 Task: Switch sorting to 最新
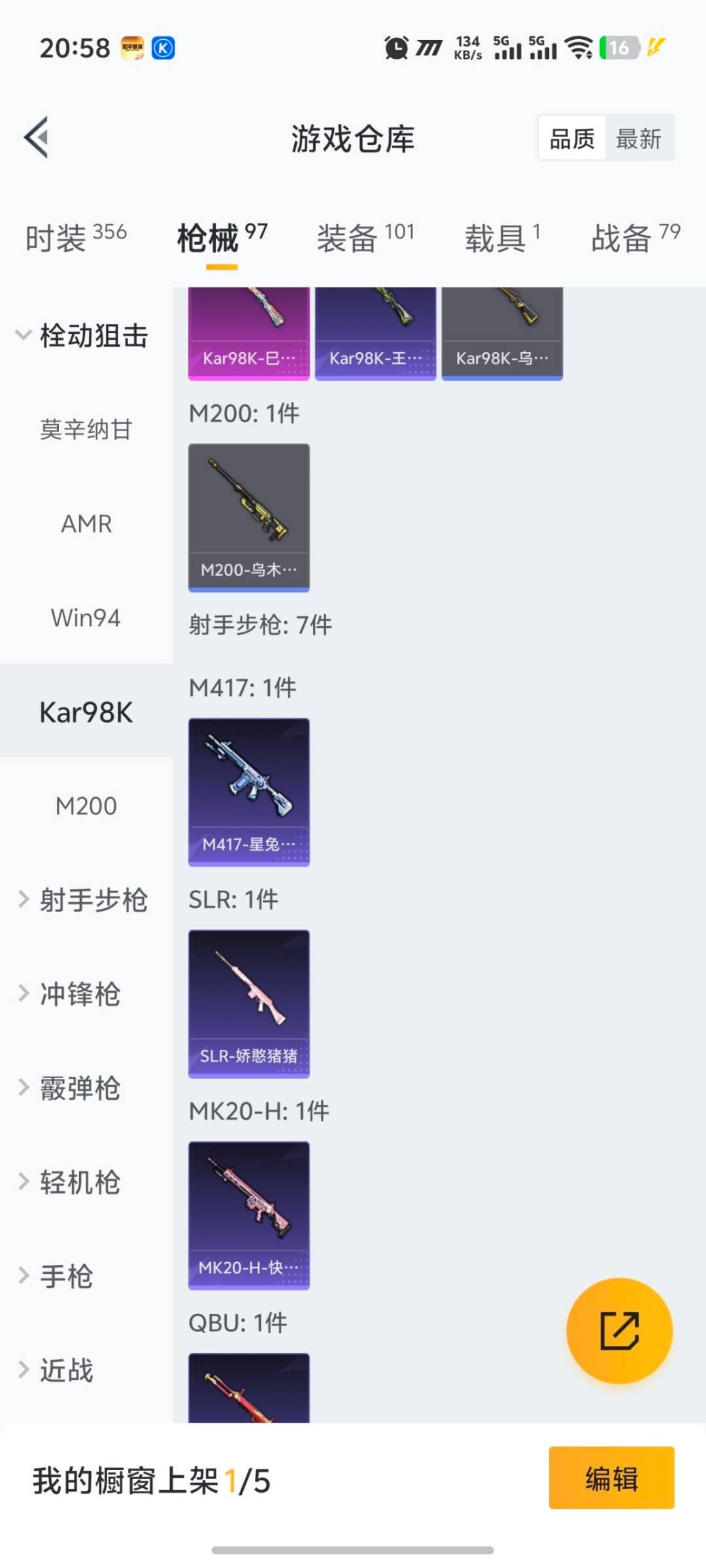coord(640,139)
